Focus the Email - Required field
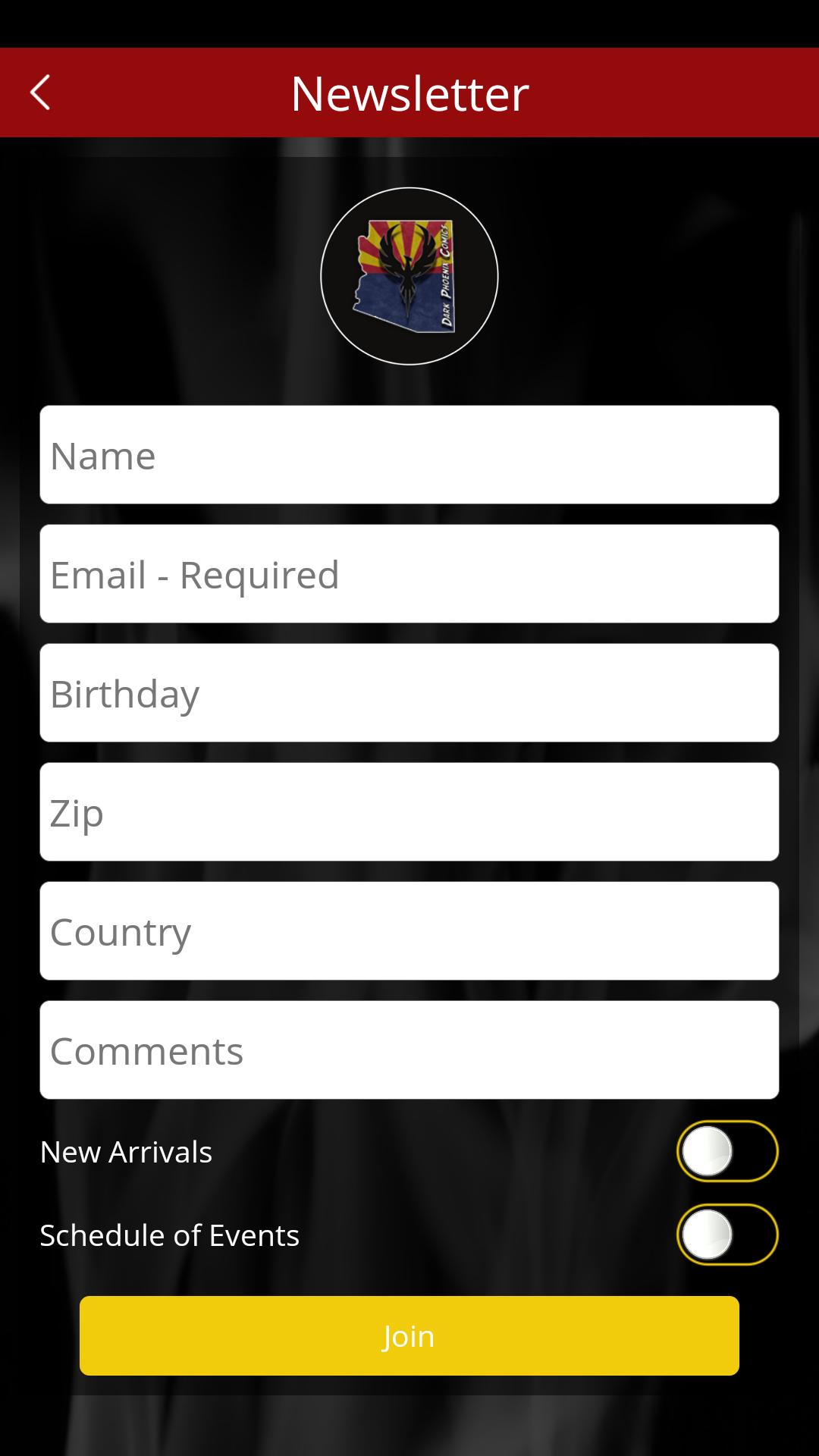Image resolution: width=819 pixels, height=1456 pixels. point(409,574)
